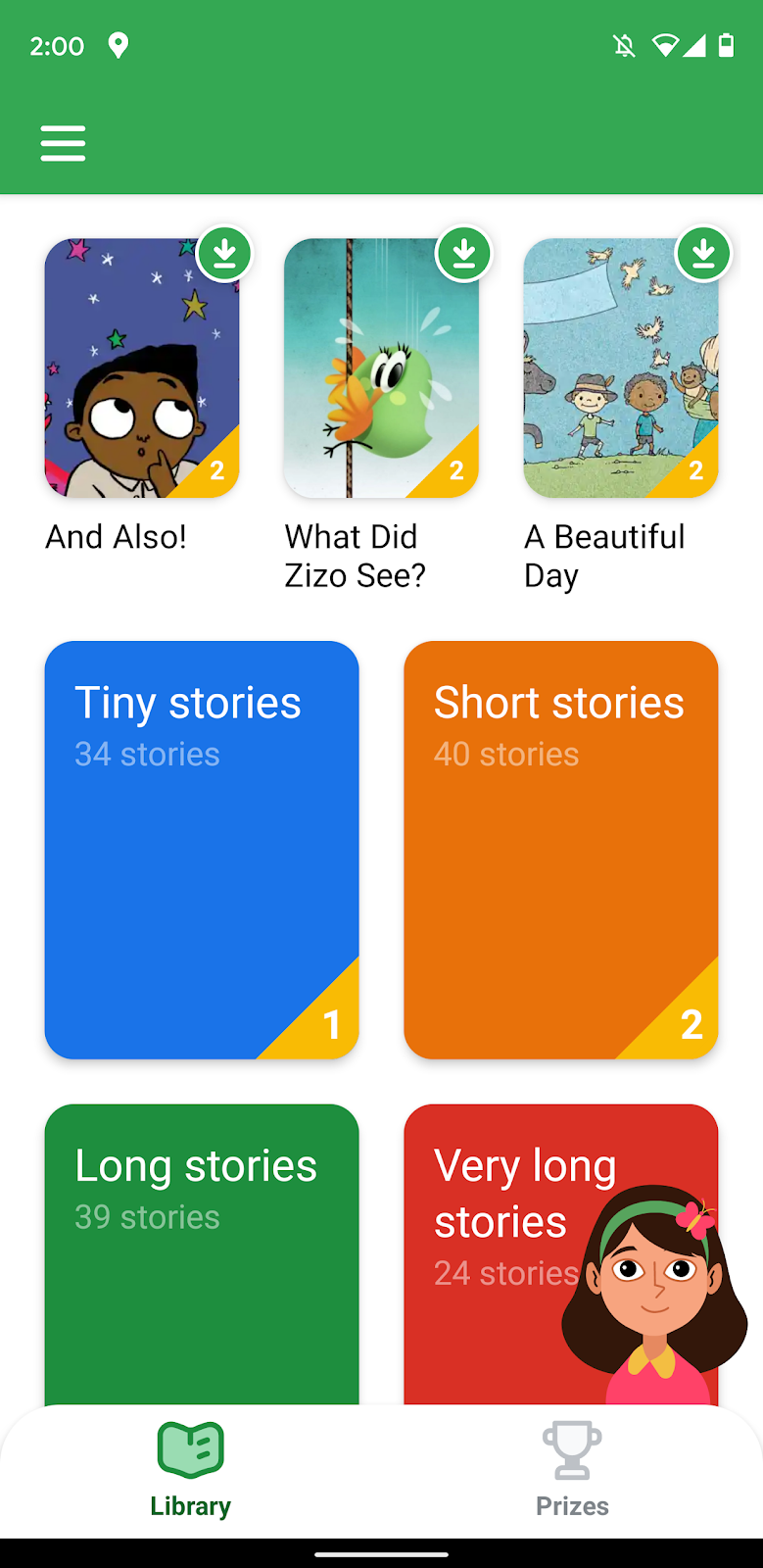Image resolution: width=763 pixels, height=1568 pixels.
Task: Open the Long stories collection
Action: click(x=201, y=1225)
